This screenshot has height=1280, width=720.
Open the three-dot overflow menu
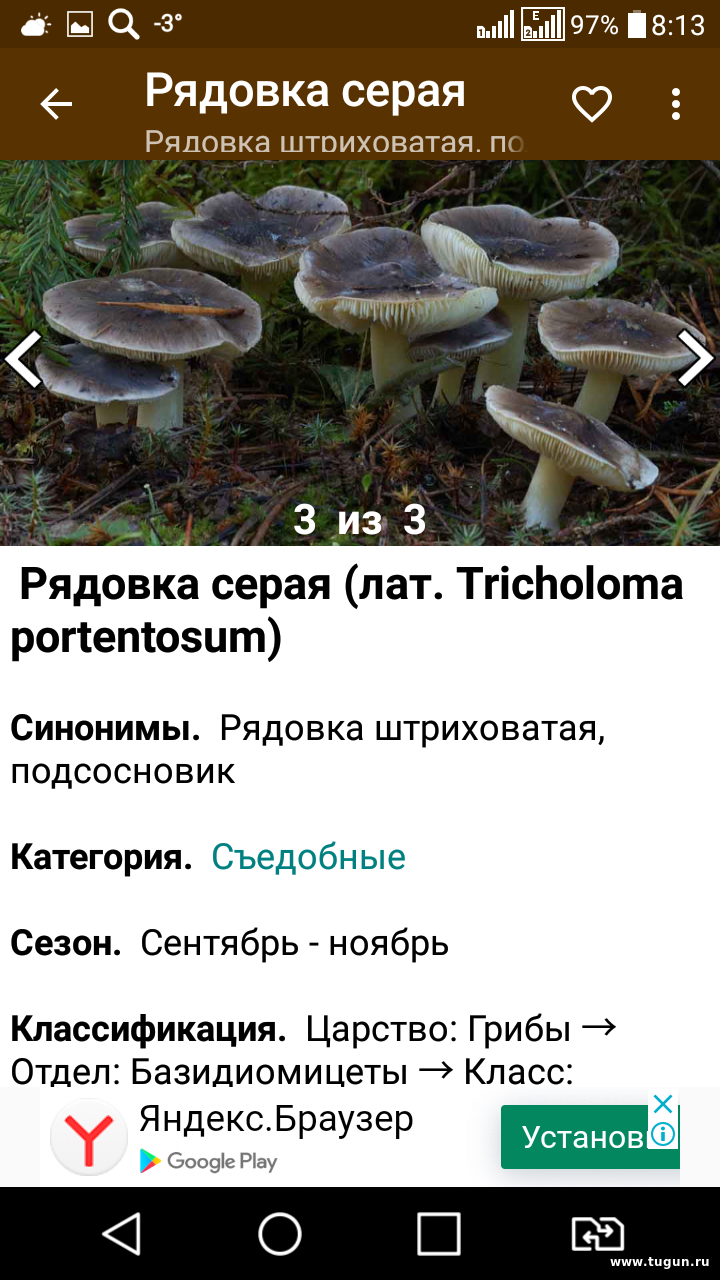676,104
